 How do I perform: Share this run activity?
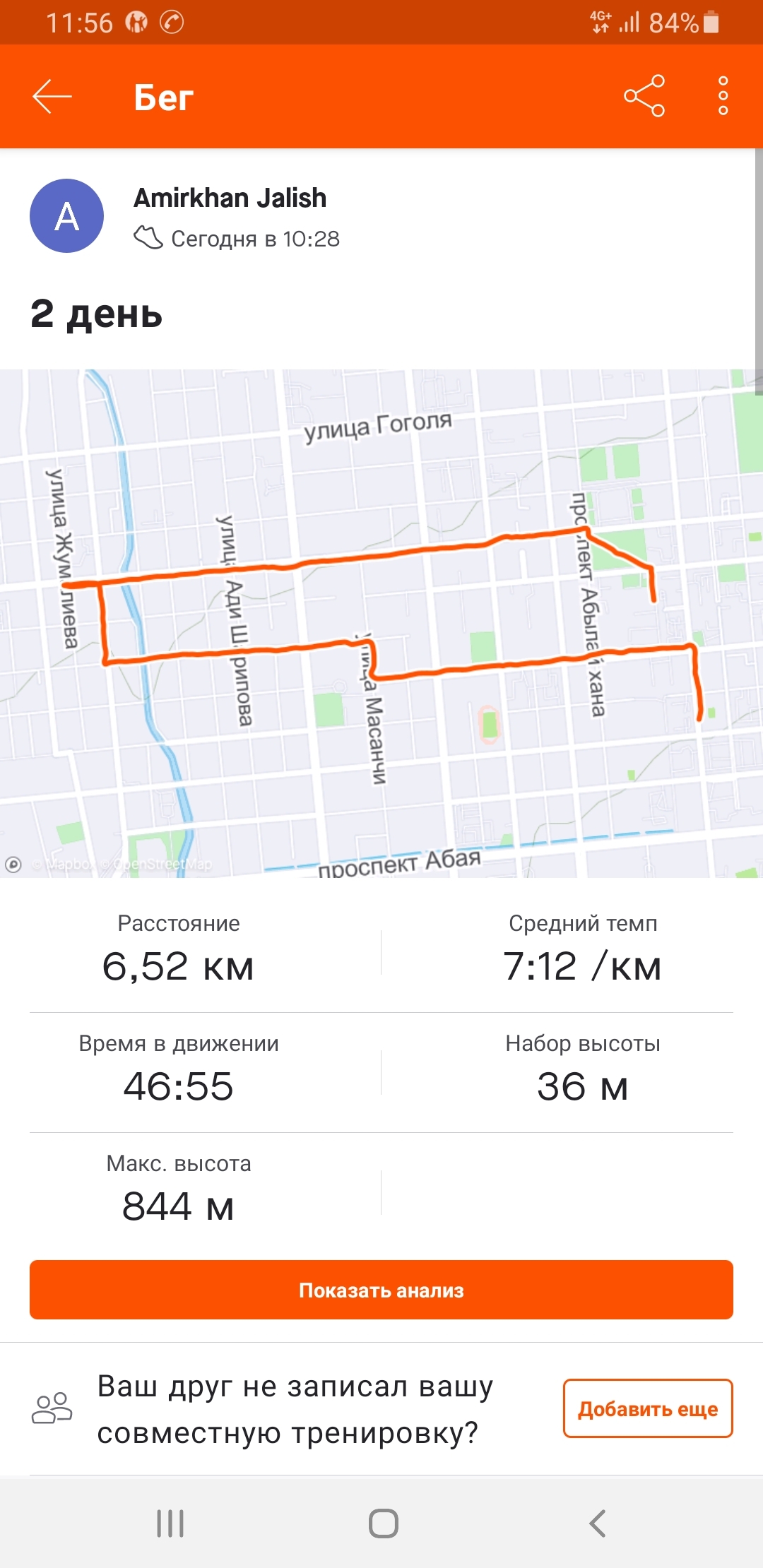644,96
